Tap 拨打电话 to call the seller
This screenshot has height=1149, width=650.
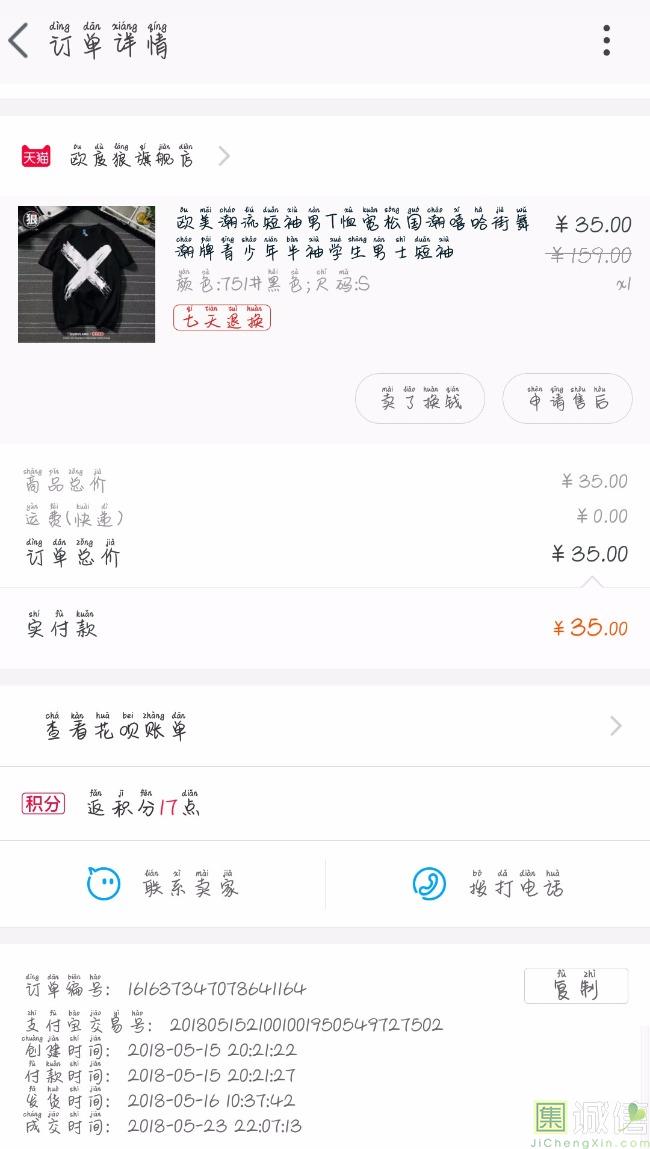pyautogui.click(x=487, y=884)
